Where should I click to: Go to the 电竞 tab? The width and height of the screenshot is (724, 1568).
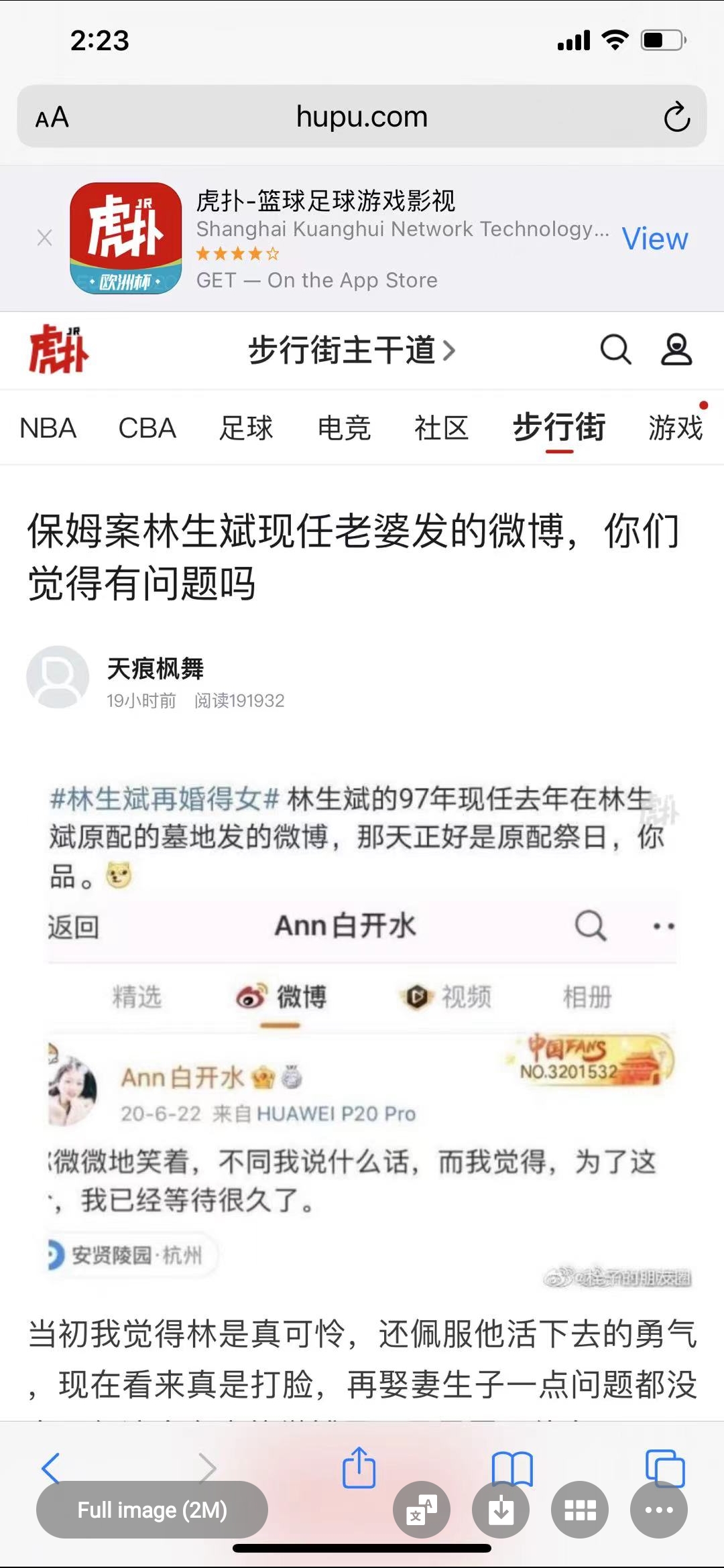pos(344,428)
